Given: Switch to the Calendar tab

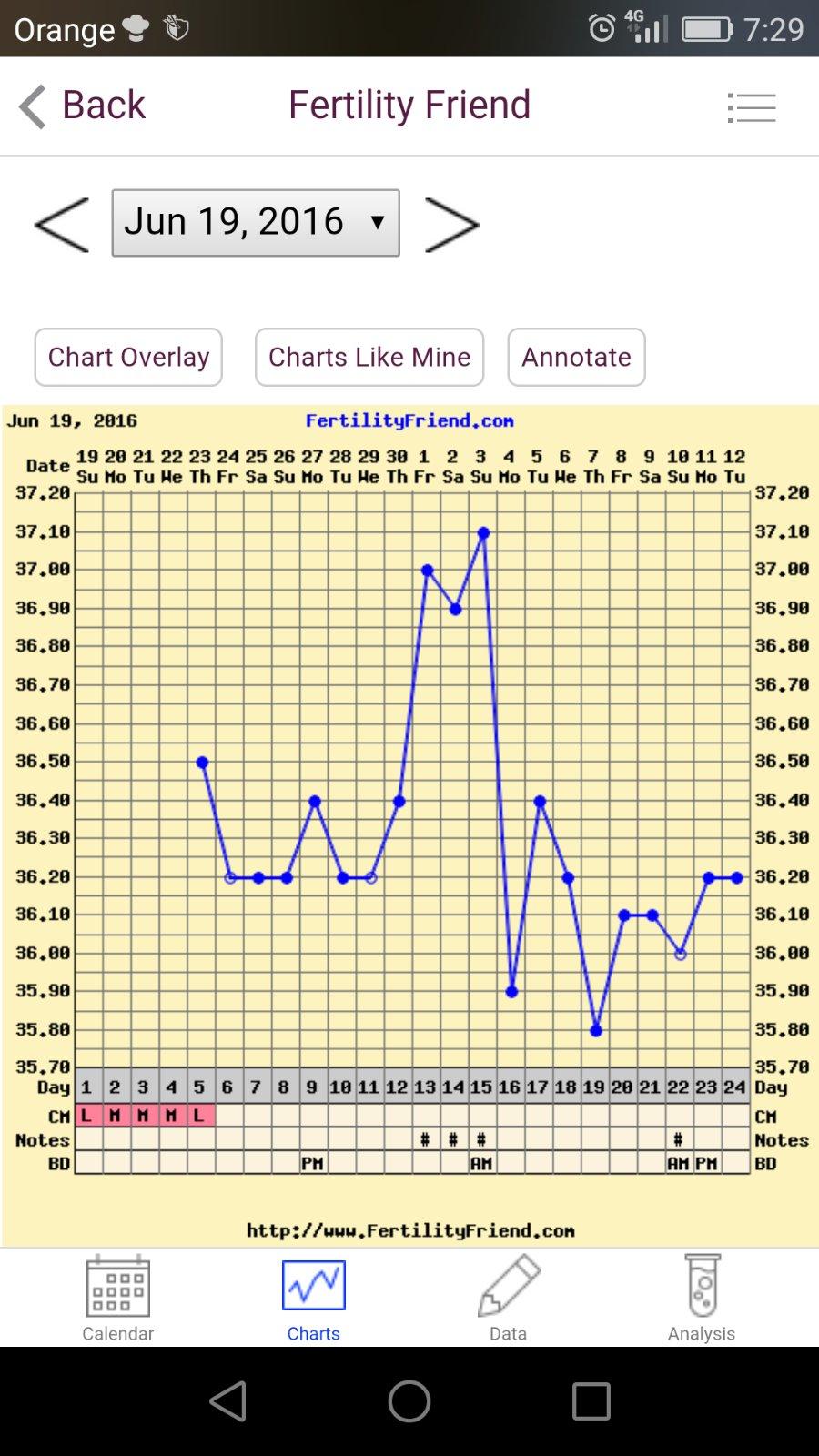Looking at the screenshot, I should coord(117,1297).
